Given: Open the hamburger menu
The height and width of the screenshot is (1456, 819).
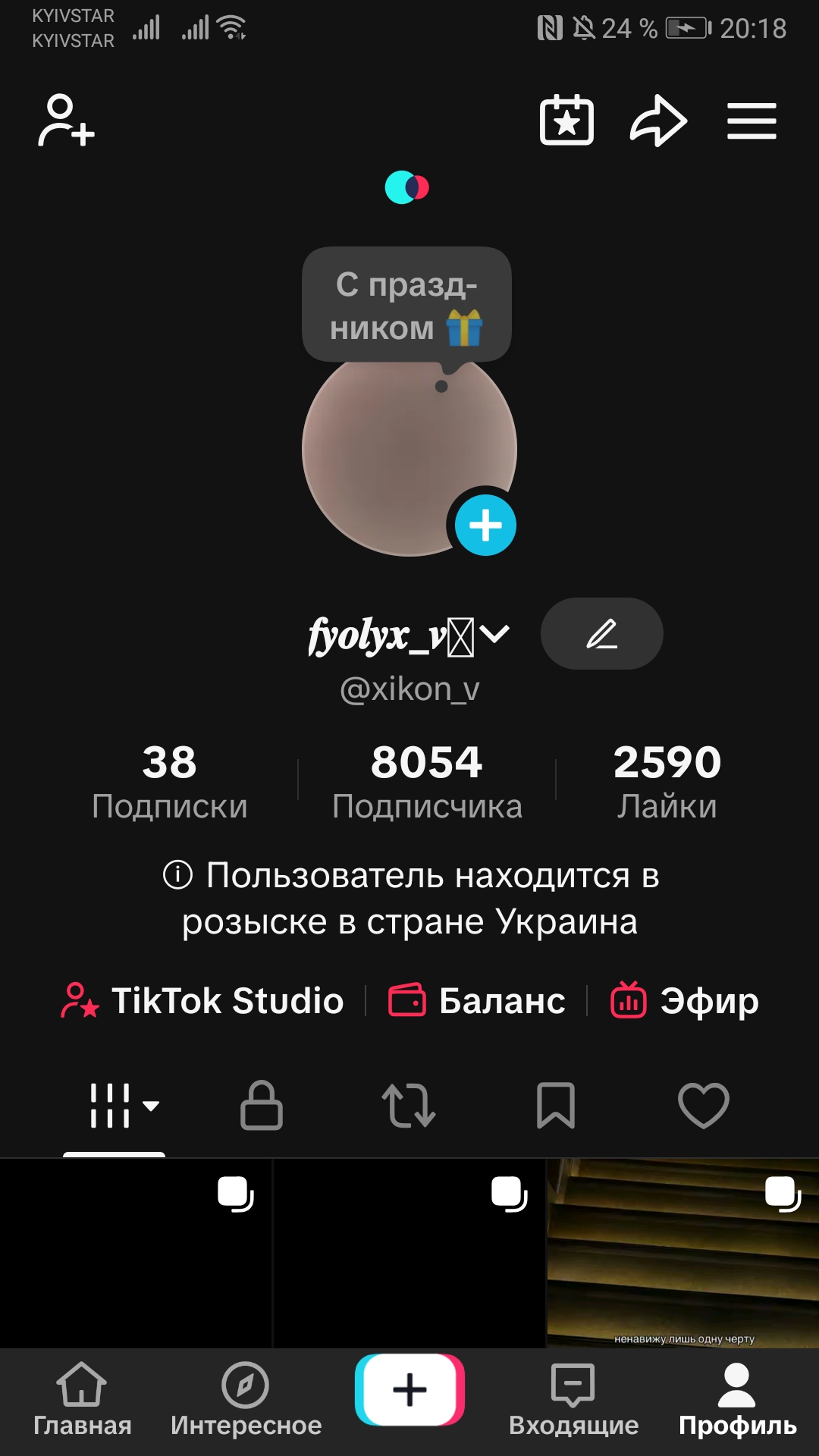Looking at the screenshot, I should (x=752, y=121).
